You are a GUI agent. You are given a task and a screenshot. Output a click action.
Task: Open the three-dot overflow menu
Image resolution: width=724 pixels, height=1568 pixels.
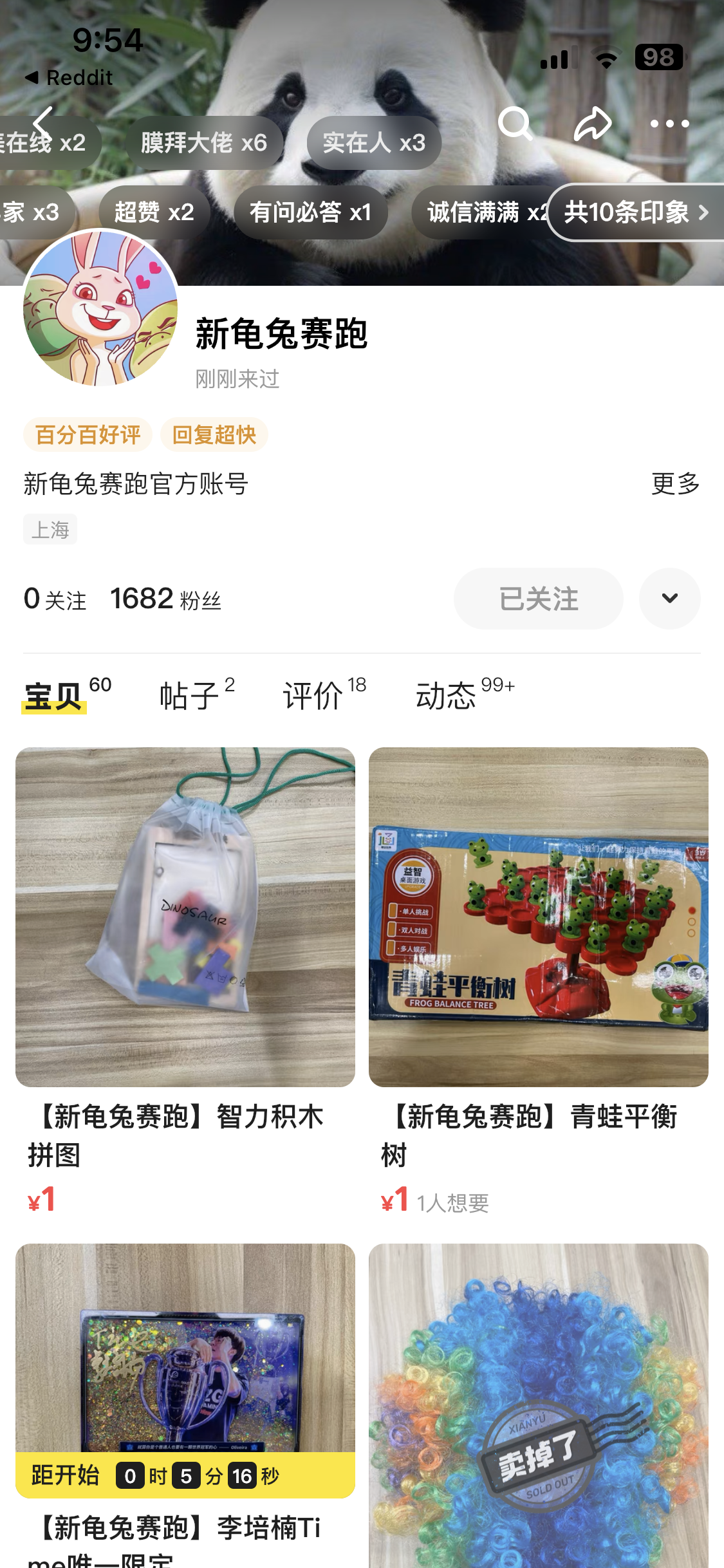(x=669, y=124)
